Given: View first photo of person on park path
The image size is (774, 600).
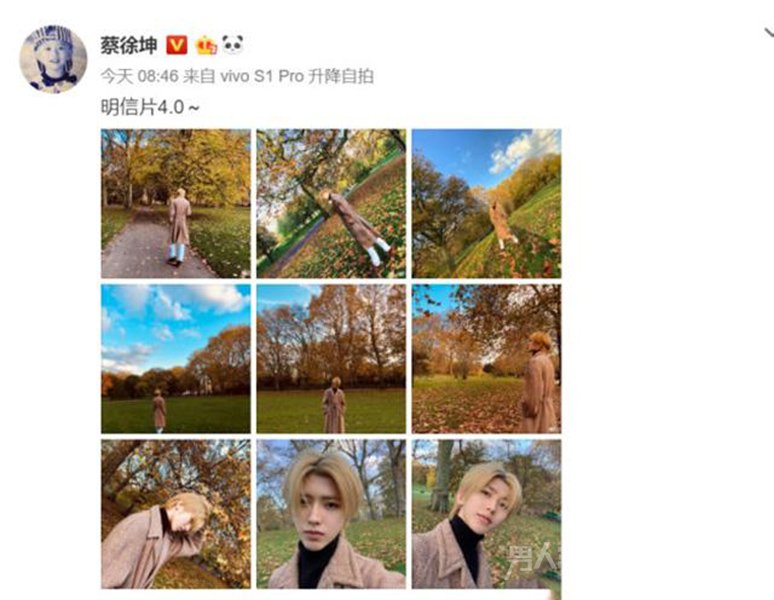Looking at the screenshot, I should pos(176,204).
